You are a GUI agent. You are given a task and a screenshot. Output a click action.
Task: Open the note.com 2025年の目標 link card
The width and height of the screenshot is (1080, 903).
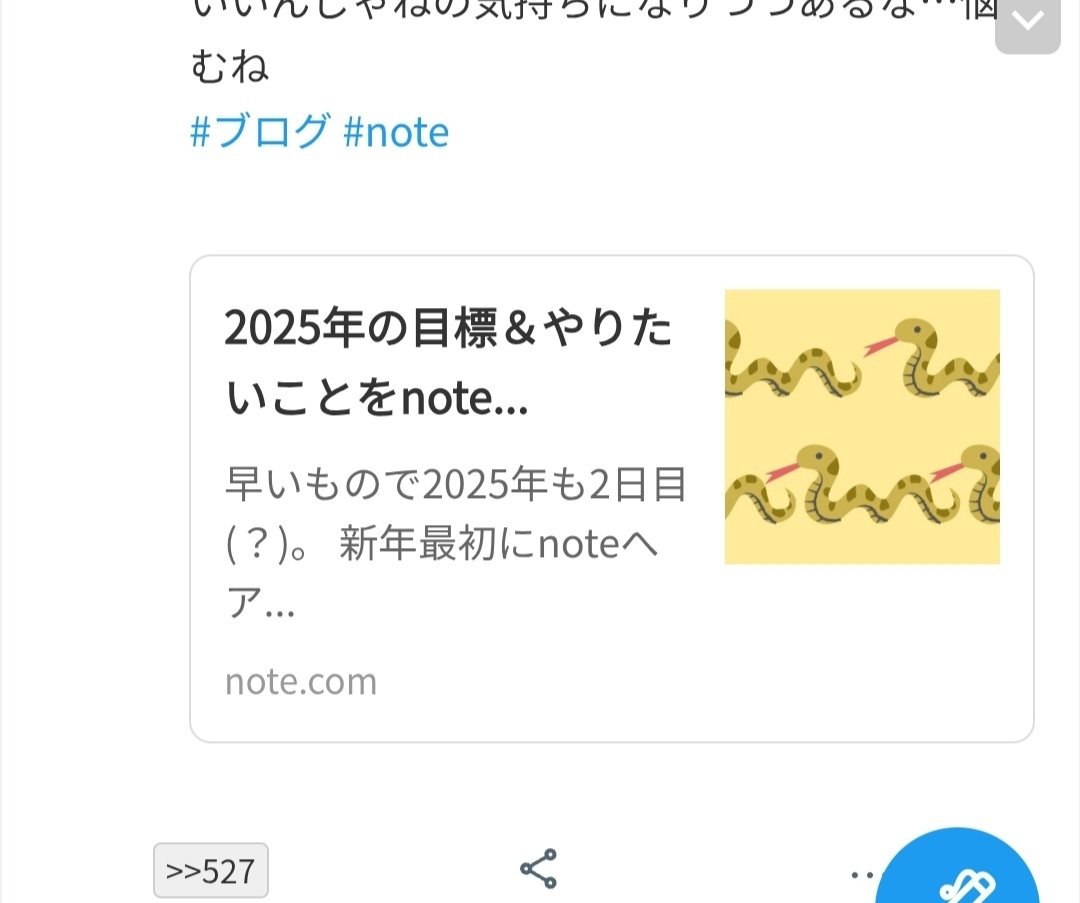(611, 498)
